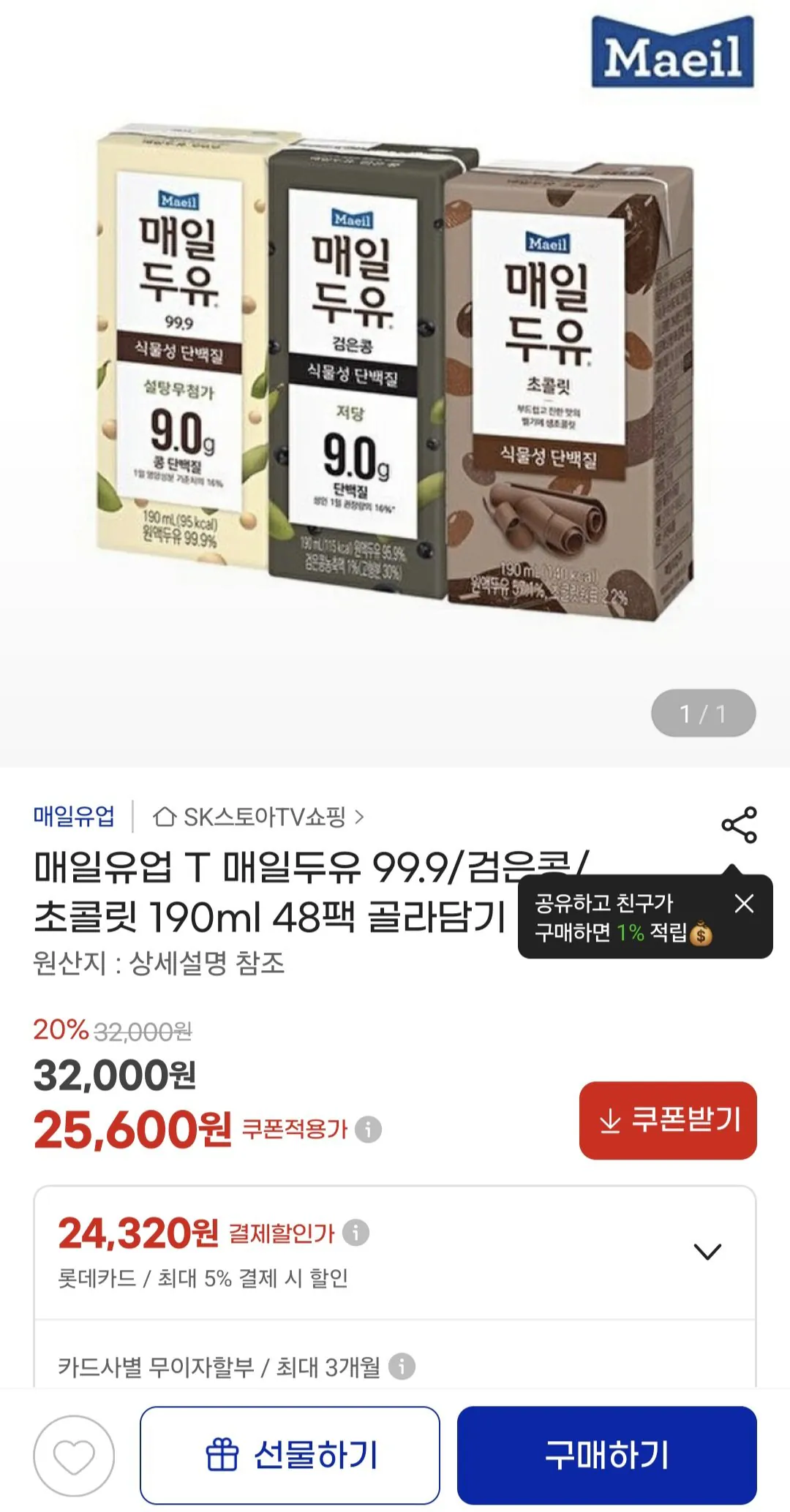The width and height of the screenshot is (790, 1512).
Task: Tap the Maeil logo
Action: pos(674,50)
